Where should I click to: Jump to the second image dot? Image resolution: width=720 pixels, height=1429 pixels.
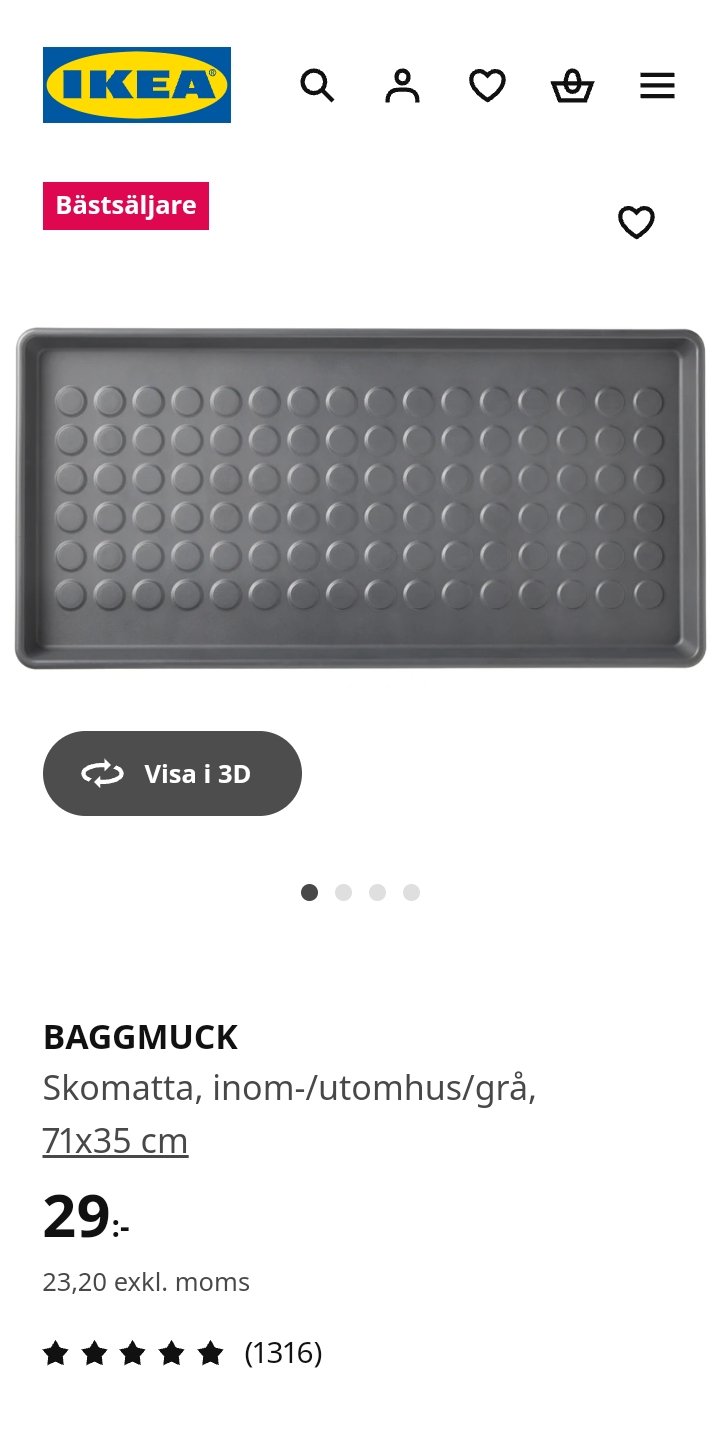pos(343,892)
